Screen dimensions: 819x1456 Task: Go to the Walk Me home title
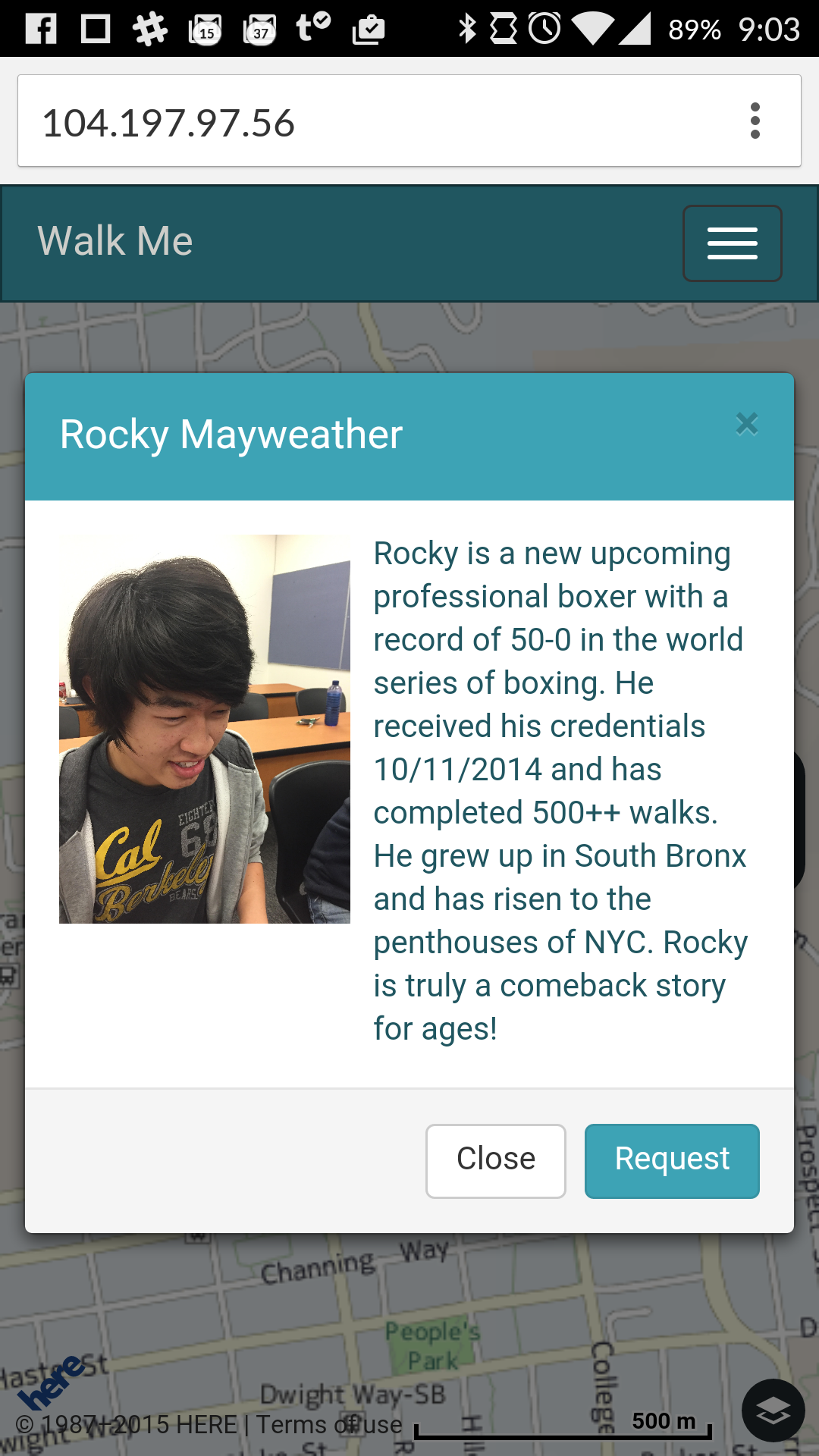115,241
